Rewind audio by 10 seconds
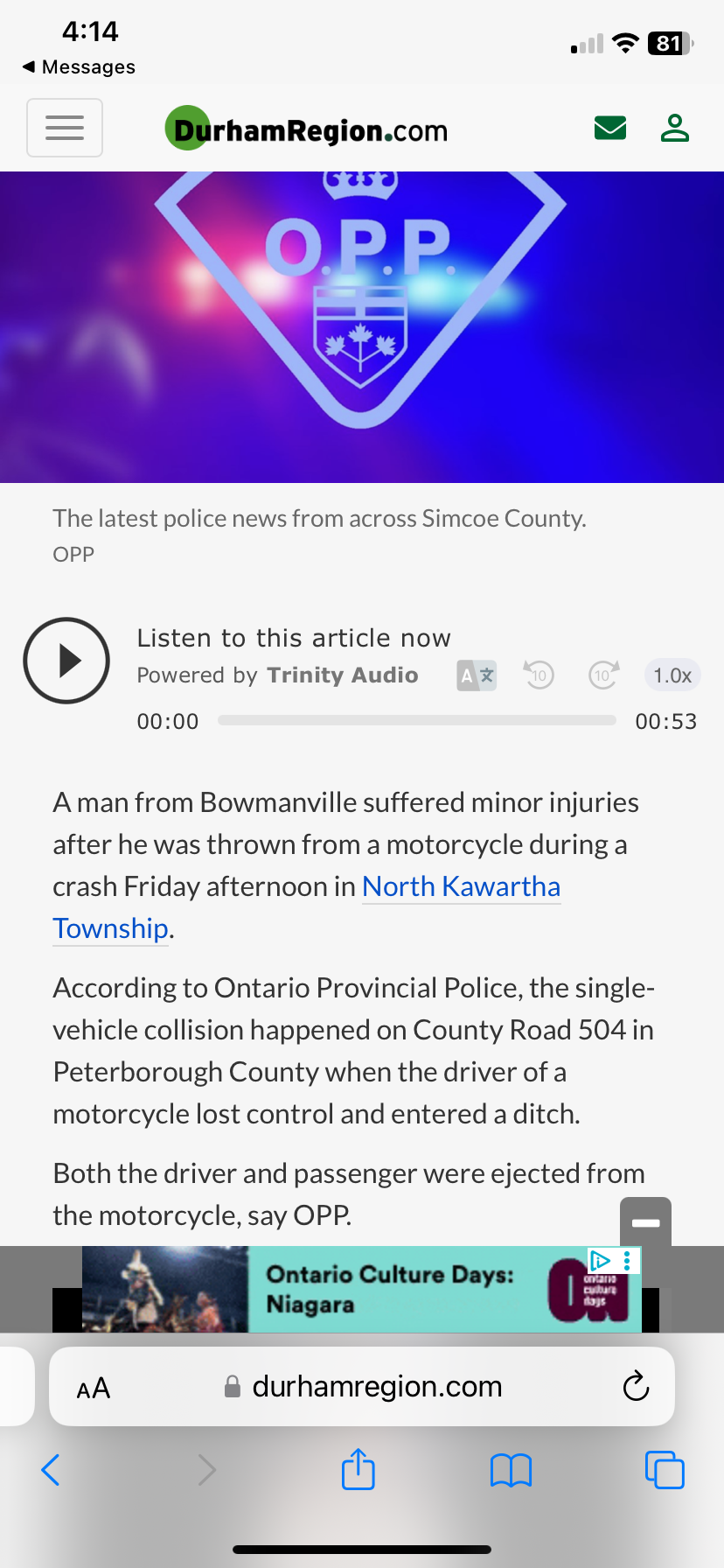 [x=539, y=675]
